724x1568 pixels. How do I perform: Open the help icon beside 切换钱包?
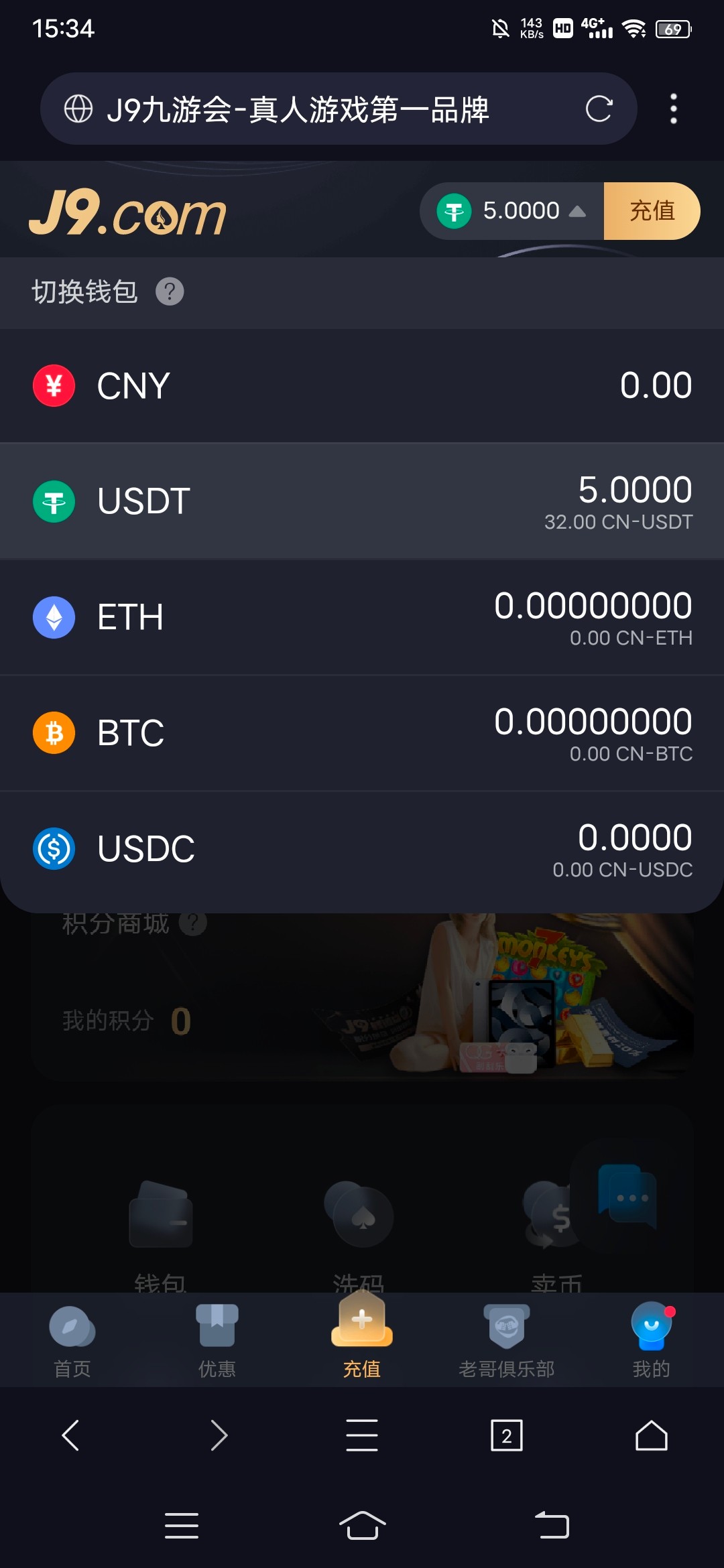point(170,291)
